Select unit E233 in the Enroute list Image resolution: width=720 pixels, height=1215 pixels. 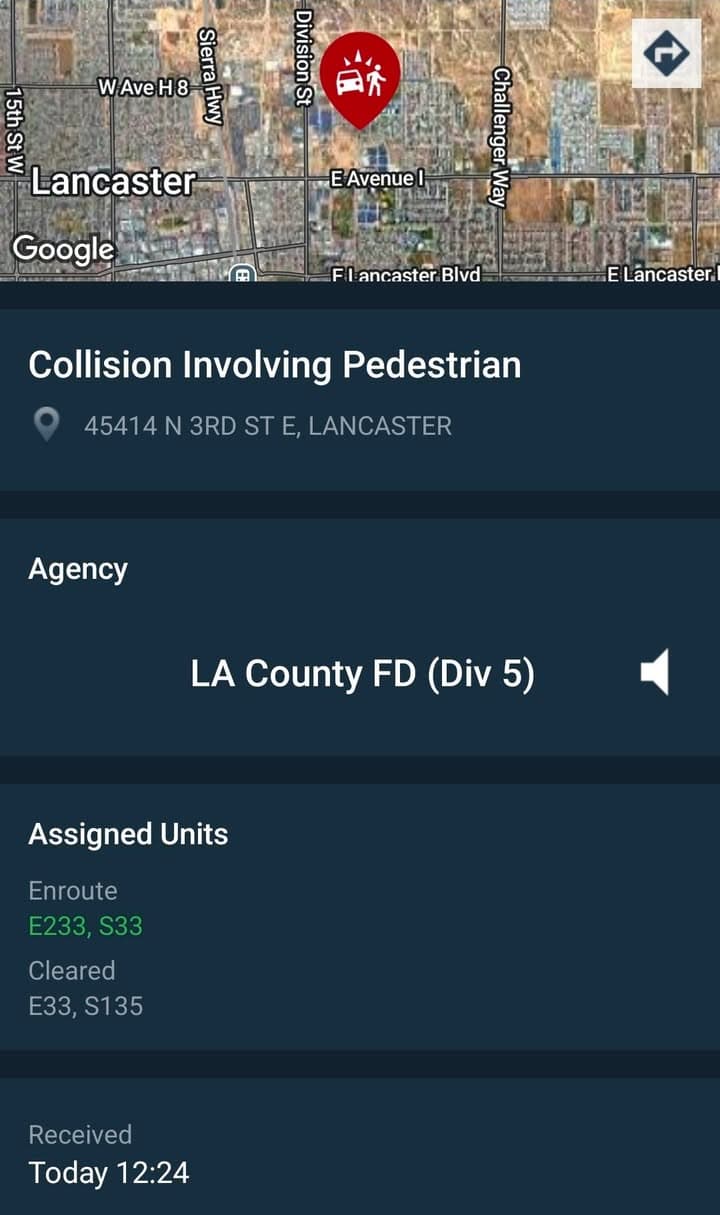pyautogui.click(x=54, y=926)
